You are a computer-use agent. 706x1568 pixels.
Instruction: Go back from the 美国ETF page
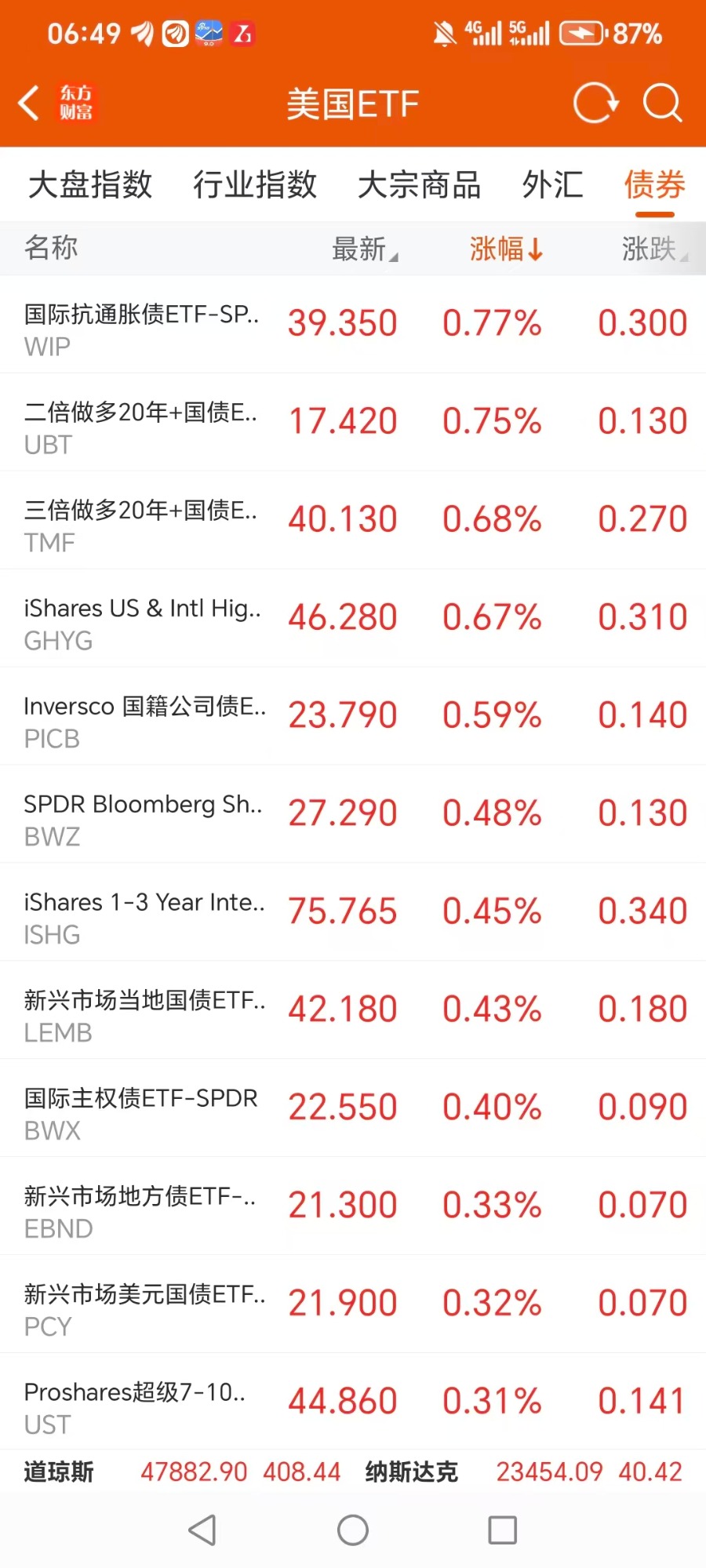click(30, 104)
